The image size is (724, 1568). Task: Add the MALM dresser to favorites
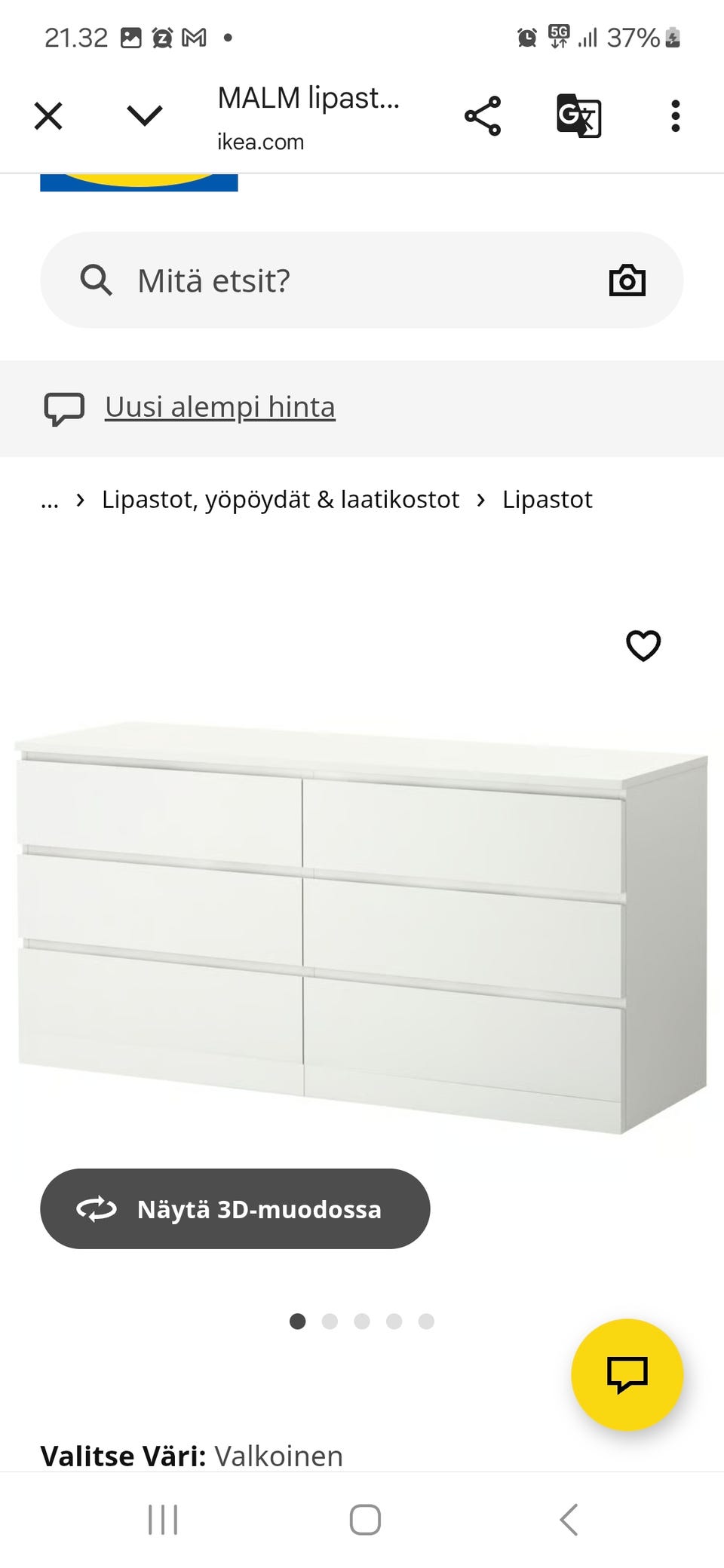(x=643, y=646)
